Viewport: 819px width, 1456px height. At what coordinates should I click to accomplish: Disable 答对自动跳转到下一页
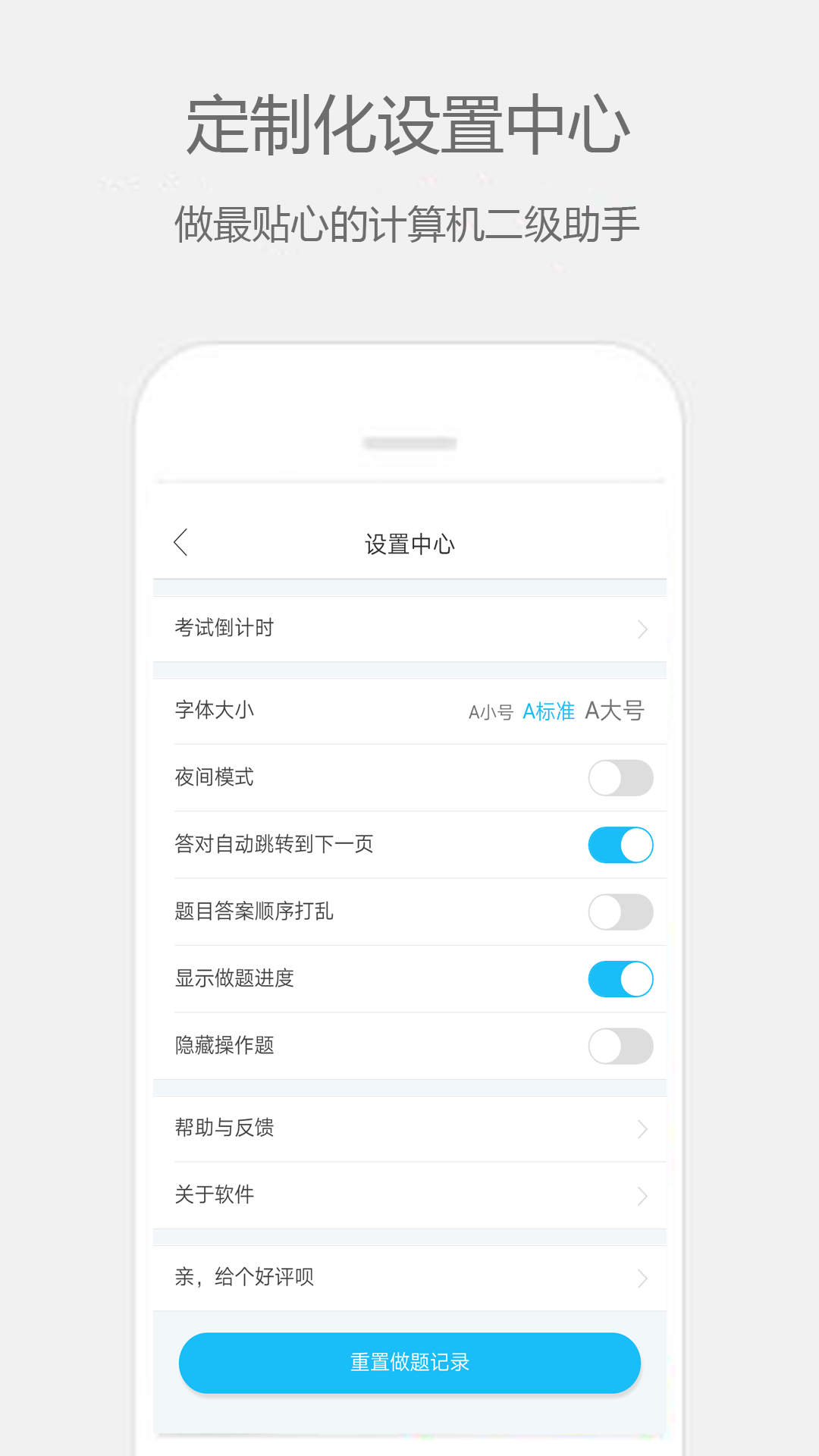click(x=620, y=845)
